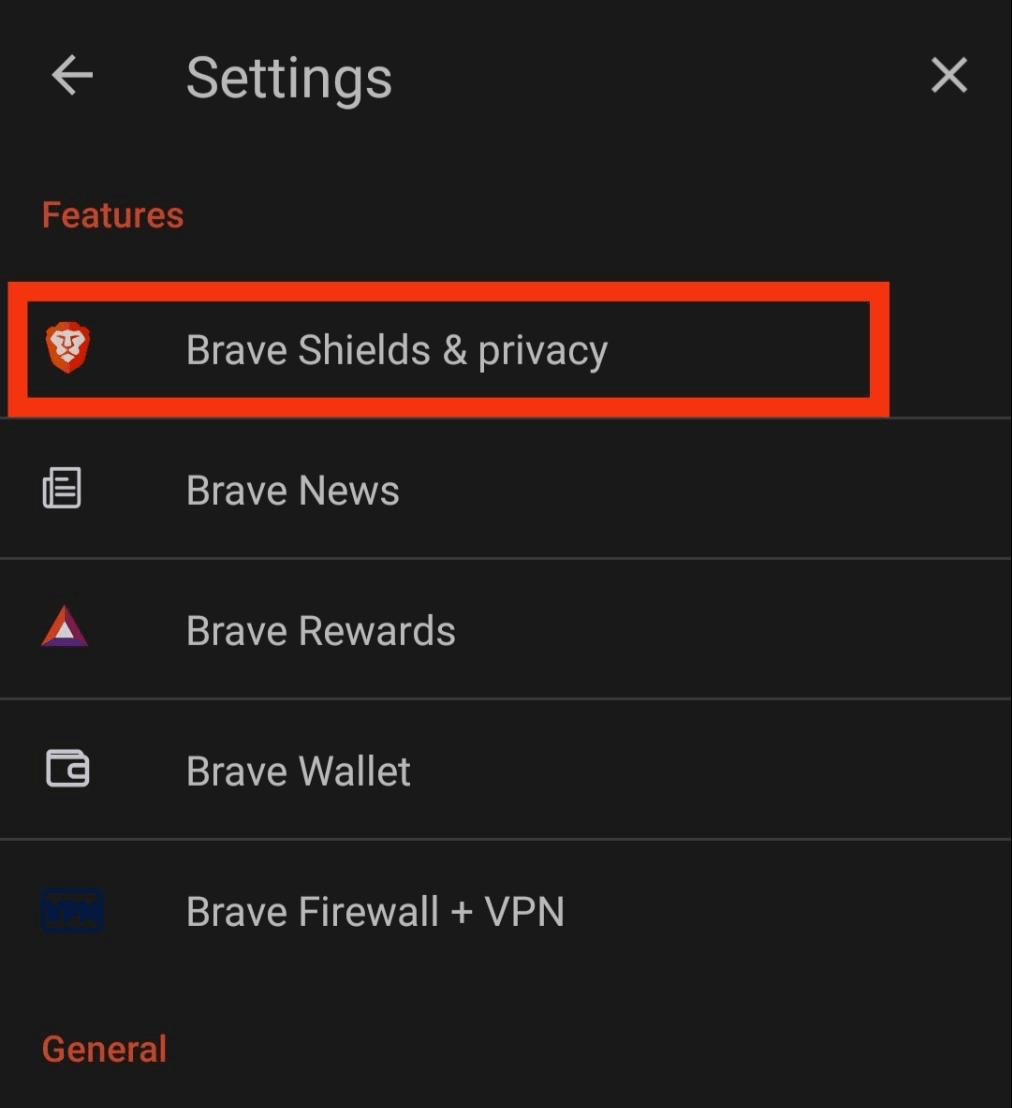Screen dimensions: 1012x1108
Task: Click the Settings title text
Action: 288,78
